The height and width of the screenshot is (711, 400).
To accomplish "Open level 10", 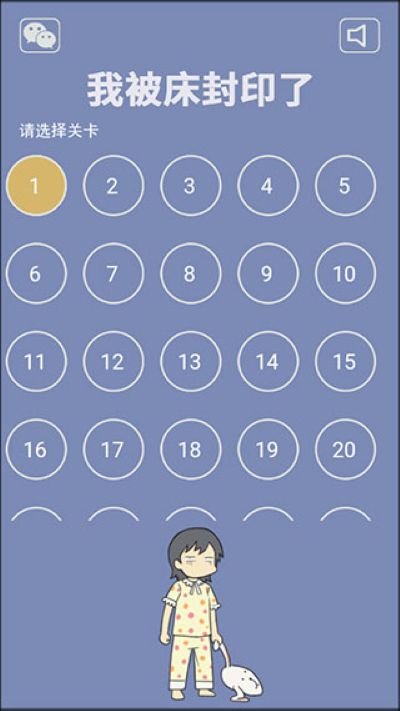I will (x=345, y=273).
